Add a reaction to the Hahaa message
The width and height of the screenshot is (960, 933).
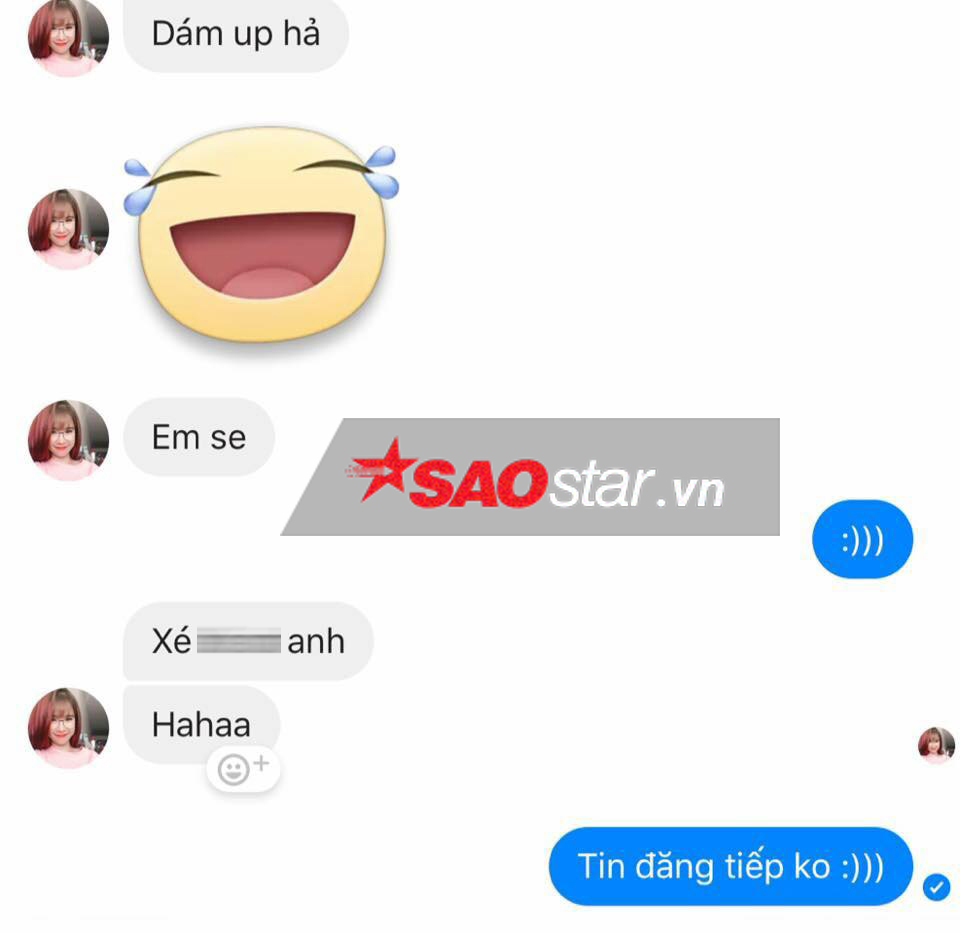coord(243,768)
